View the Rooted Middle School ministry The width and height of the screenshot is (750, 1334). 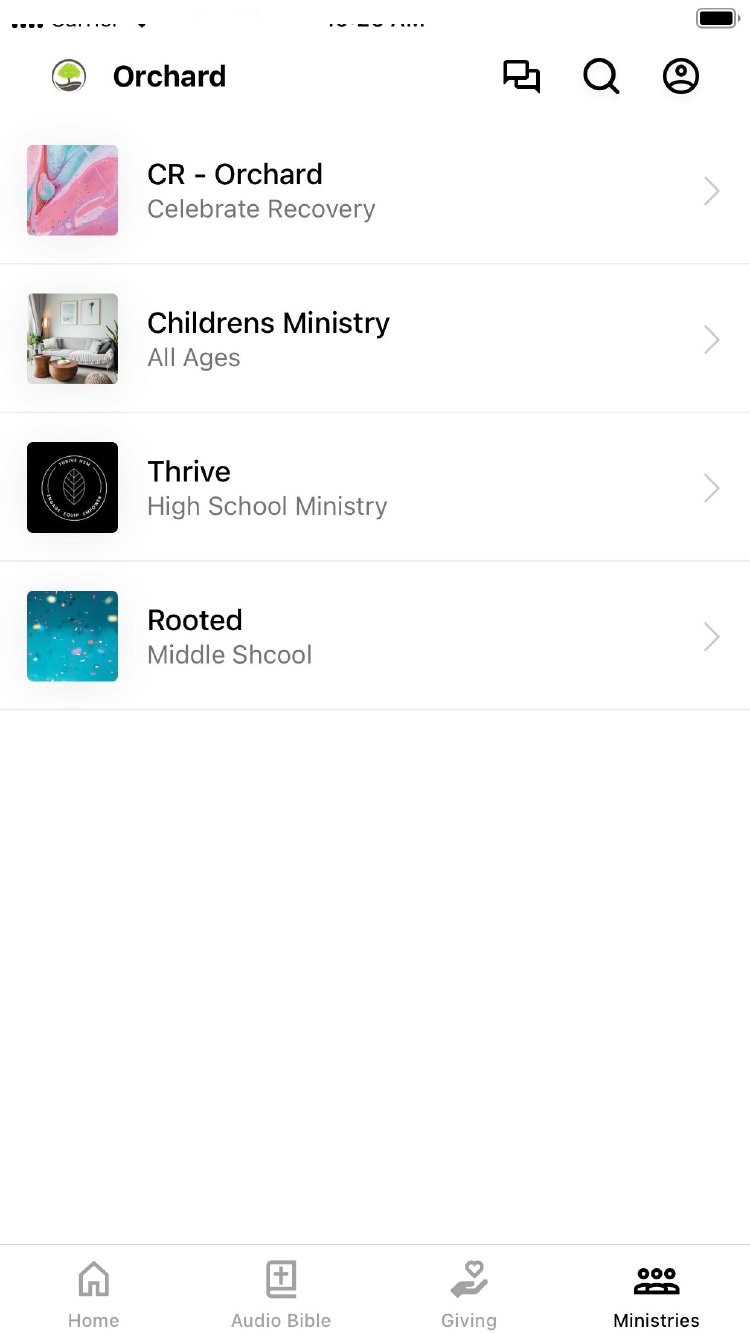click(375, 636)
